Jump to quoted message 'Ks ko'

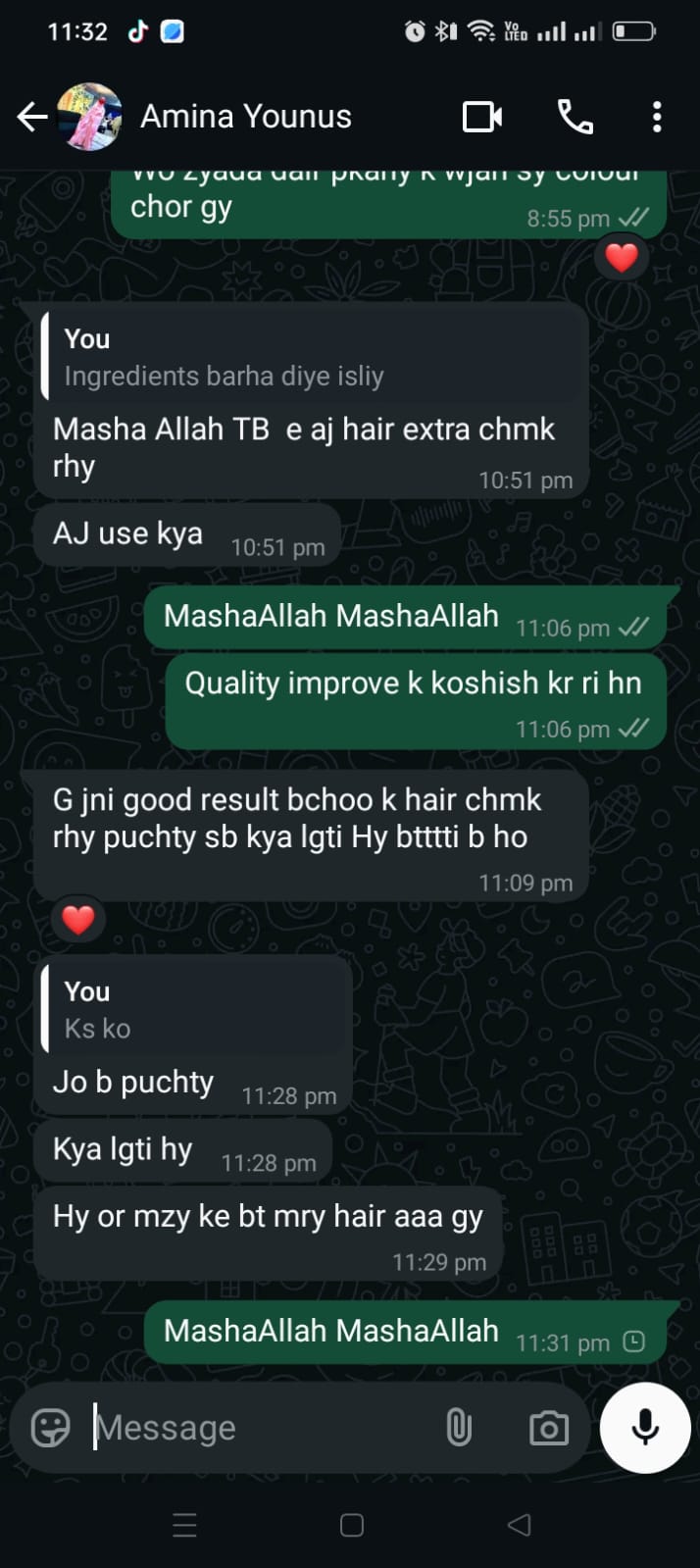pos(194,1010)
